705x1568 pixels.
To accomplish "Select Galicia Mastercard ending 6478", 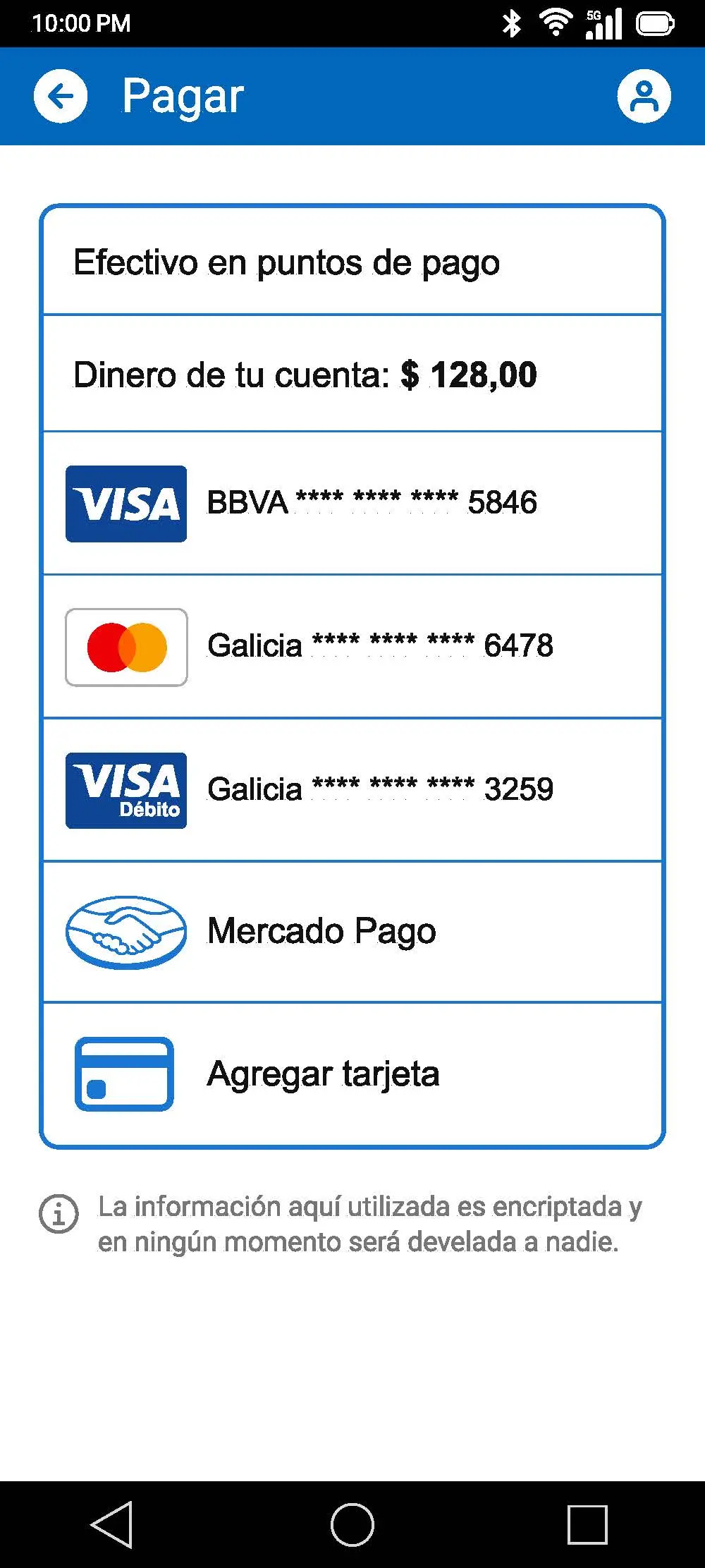I will 352,646.
